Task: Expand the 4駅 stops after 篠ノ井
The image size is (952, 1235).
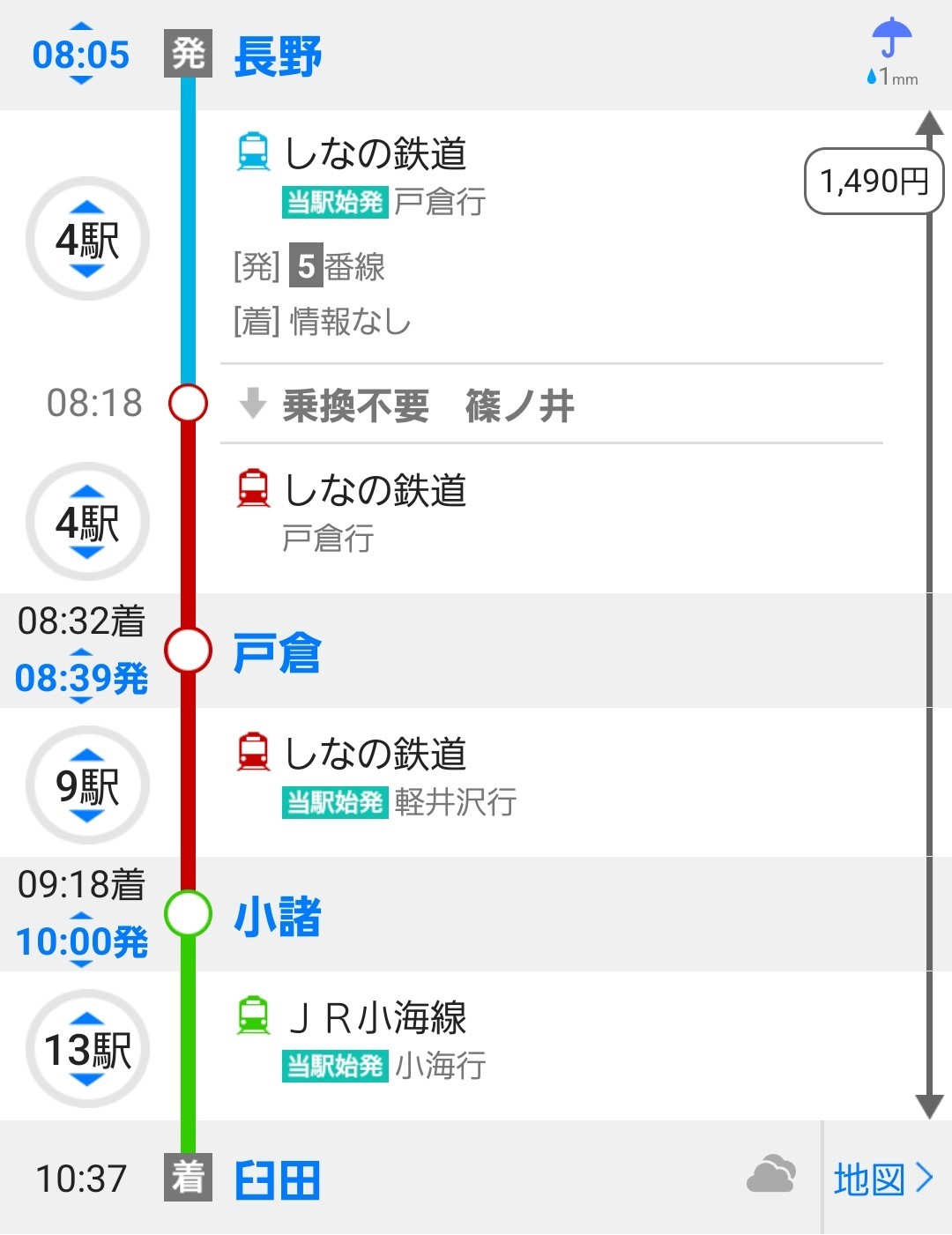Action: tap(87, 522)
